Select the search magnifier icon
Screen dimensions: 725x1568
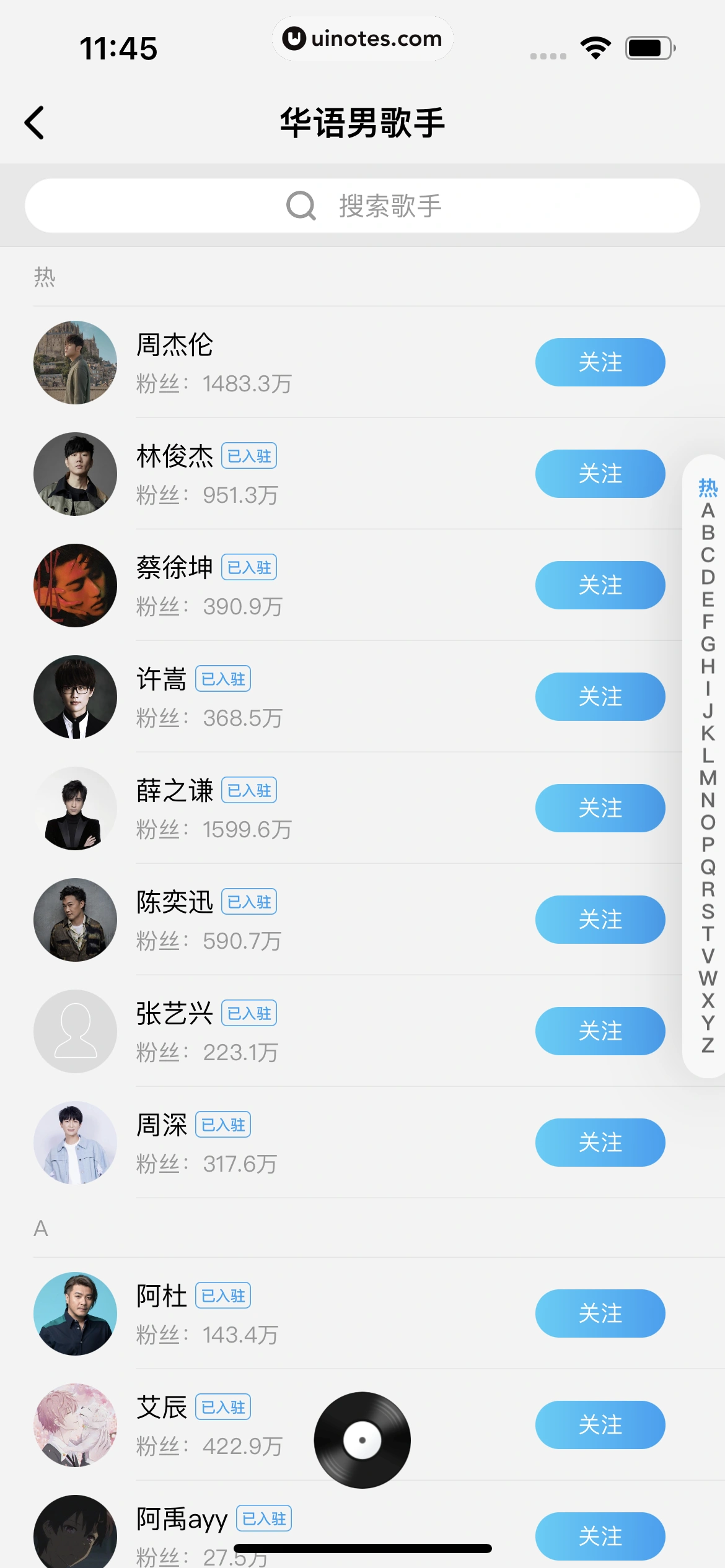[302, 205]
